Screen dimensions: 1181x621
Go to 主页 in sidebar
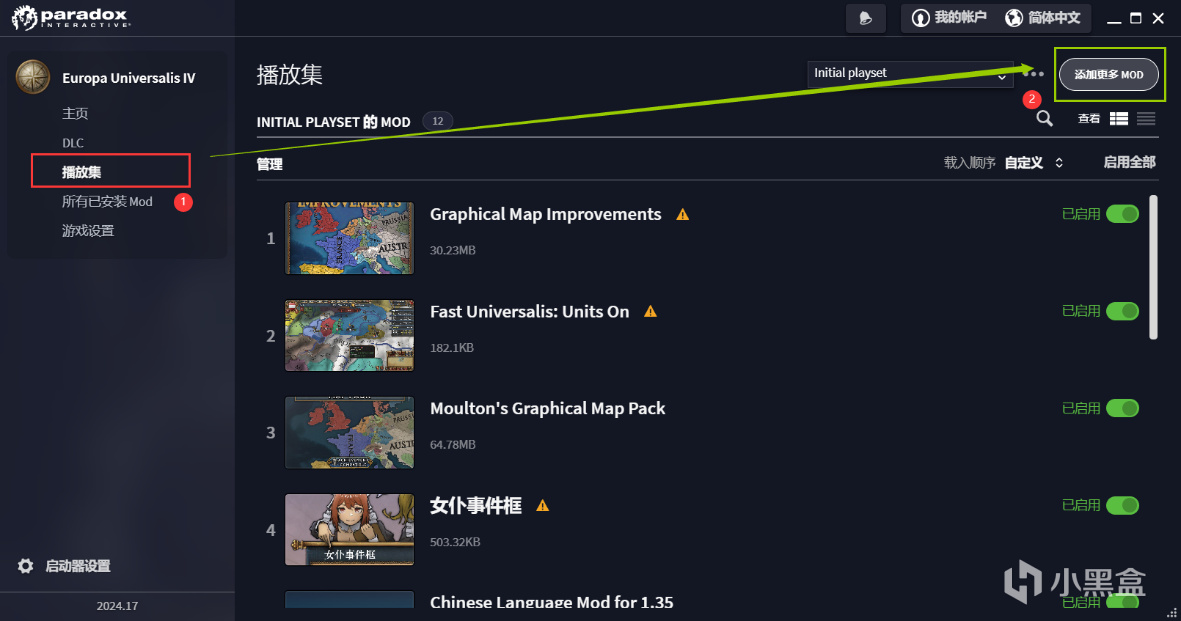pos(75,113)
